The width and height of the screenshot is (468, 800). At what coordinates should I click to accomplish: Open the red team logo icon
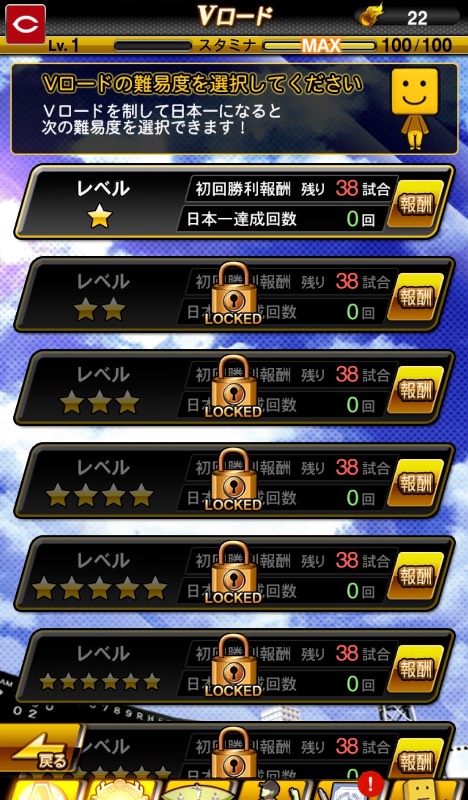click(x=25, y=24)
